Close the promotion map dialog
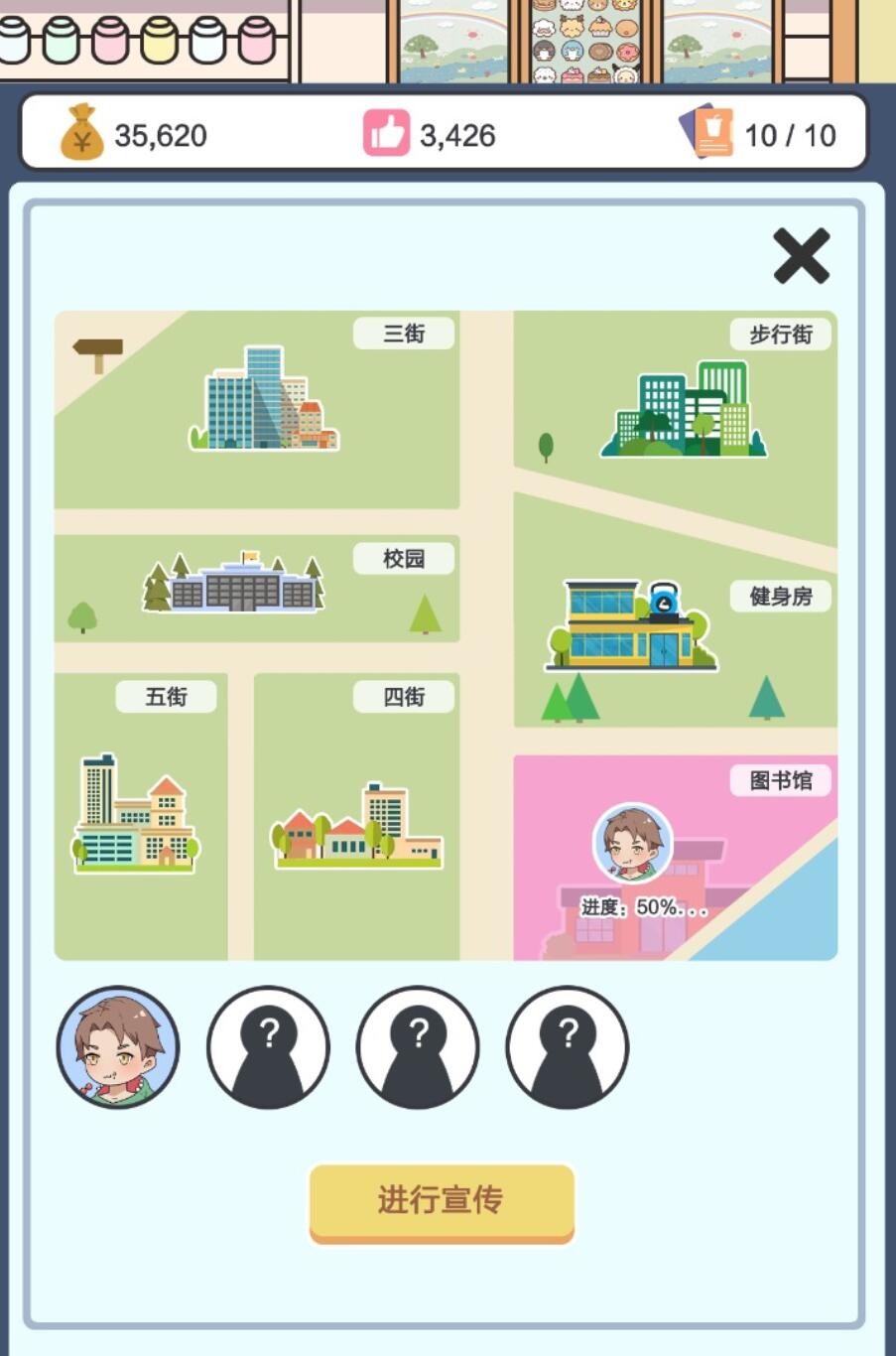The image size is (896, 1356). coord(801,256)
